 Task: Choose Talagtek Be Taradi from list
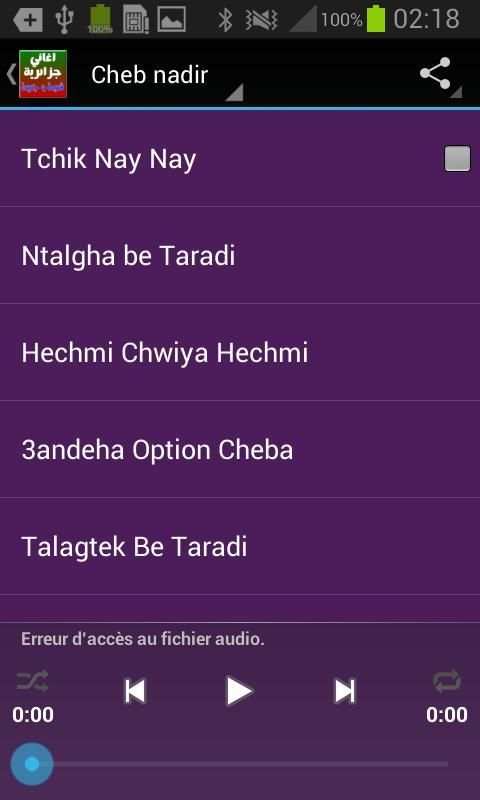pyautogui.click(x=240, y=546)
